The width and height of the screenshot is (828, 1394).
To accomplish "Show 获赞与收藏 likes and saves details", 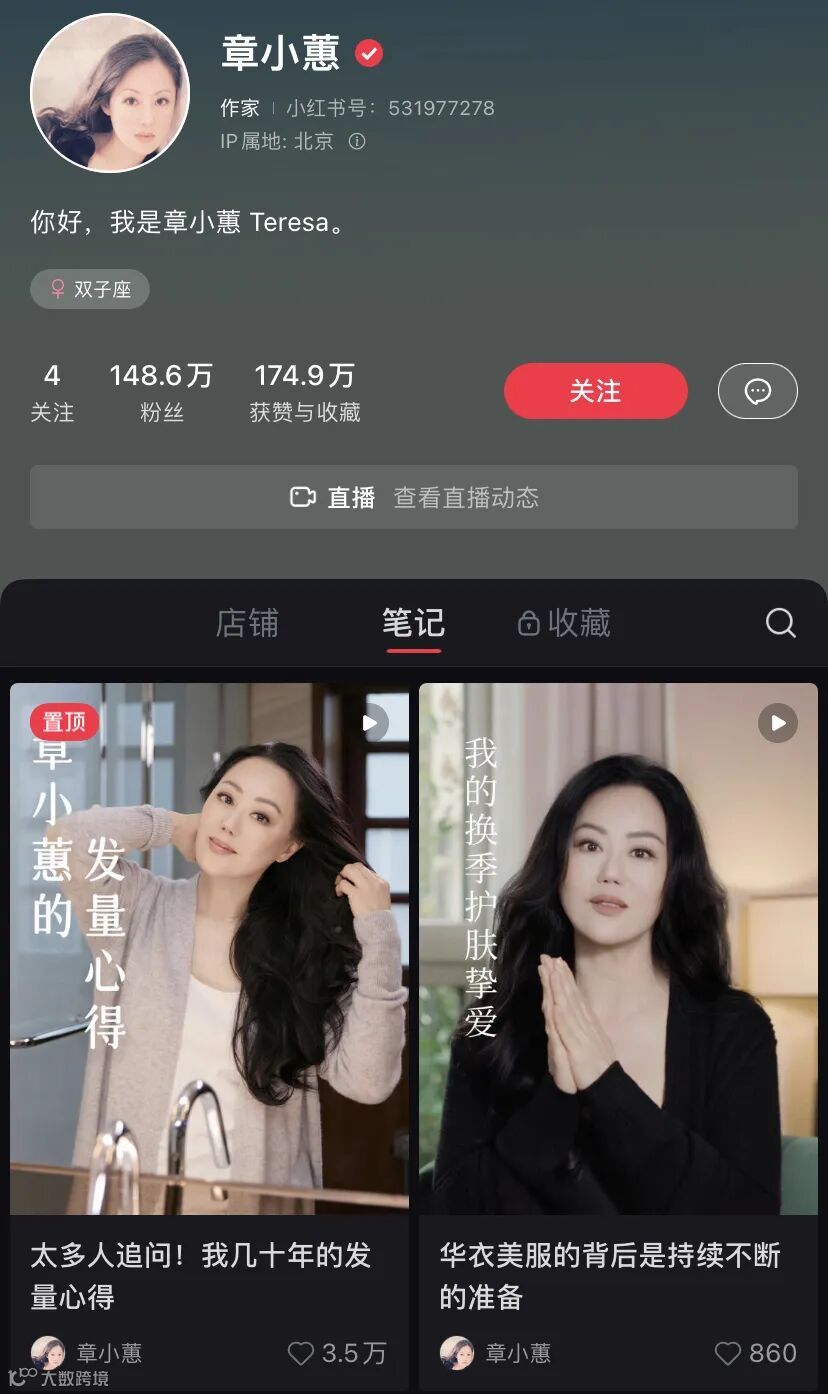I will (x=305, y=391).
